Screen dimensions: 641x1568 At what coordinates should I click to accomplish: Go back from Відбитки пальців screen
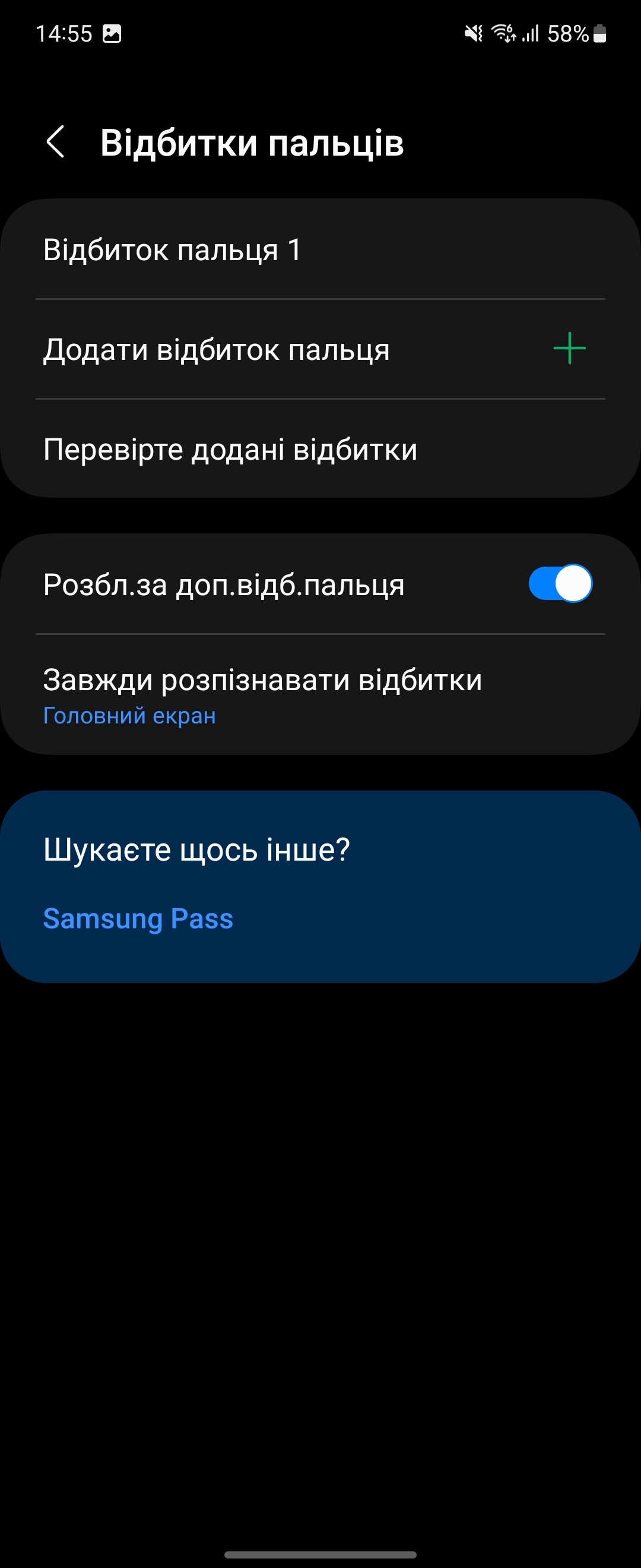(56, 143)
